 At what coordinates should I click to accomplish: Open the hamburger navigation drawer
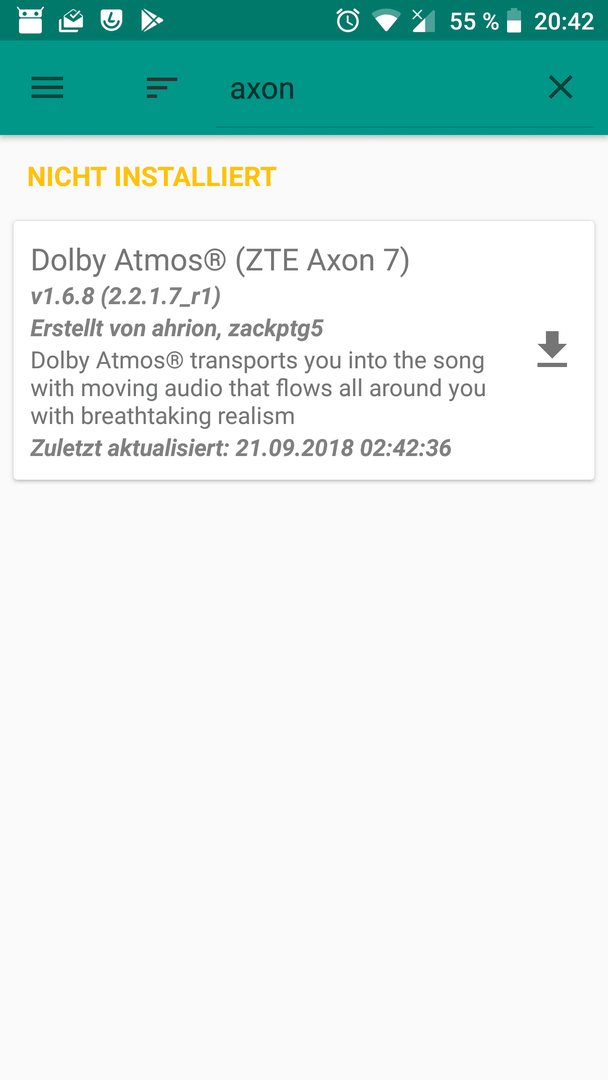coord(48,87)
